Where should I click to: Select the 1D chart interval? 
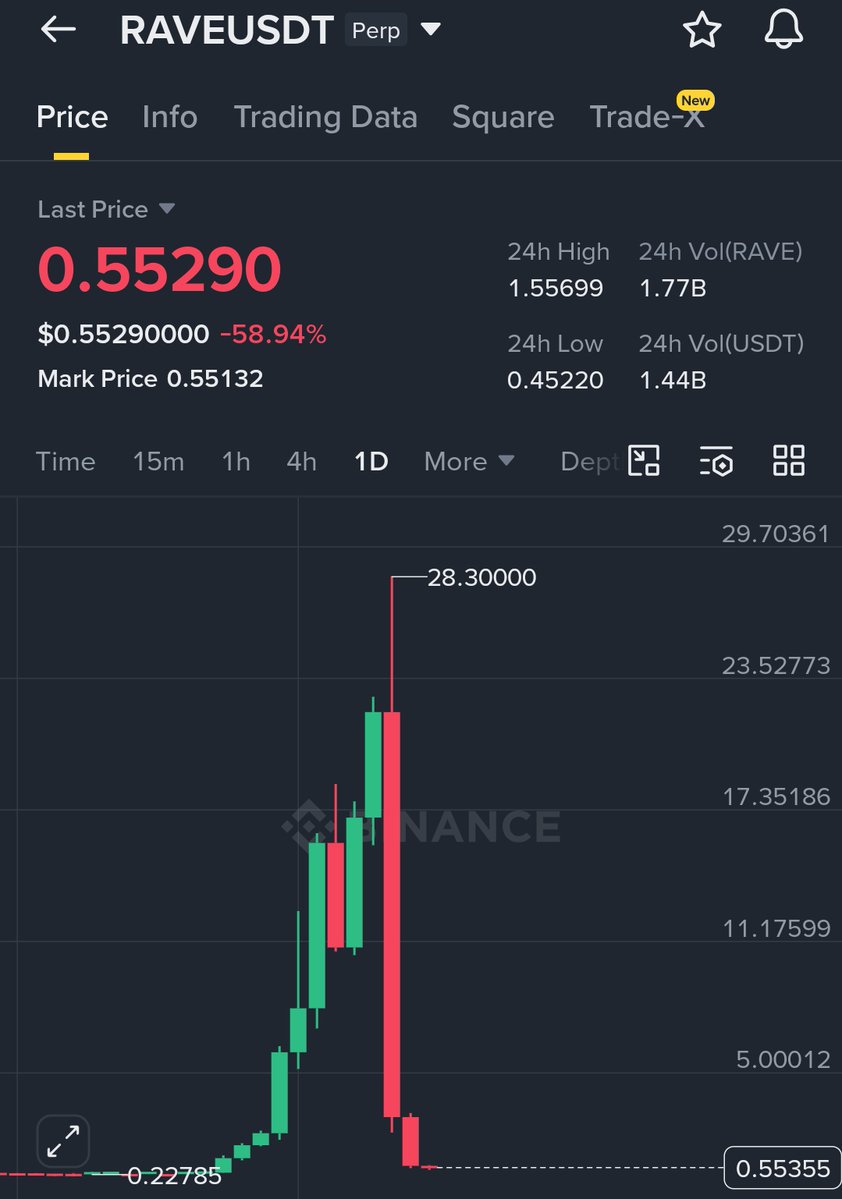[x=371, y=461]
